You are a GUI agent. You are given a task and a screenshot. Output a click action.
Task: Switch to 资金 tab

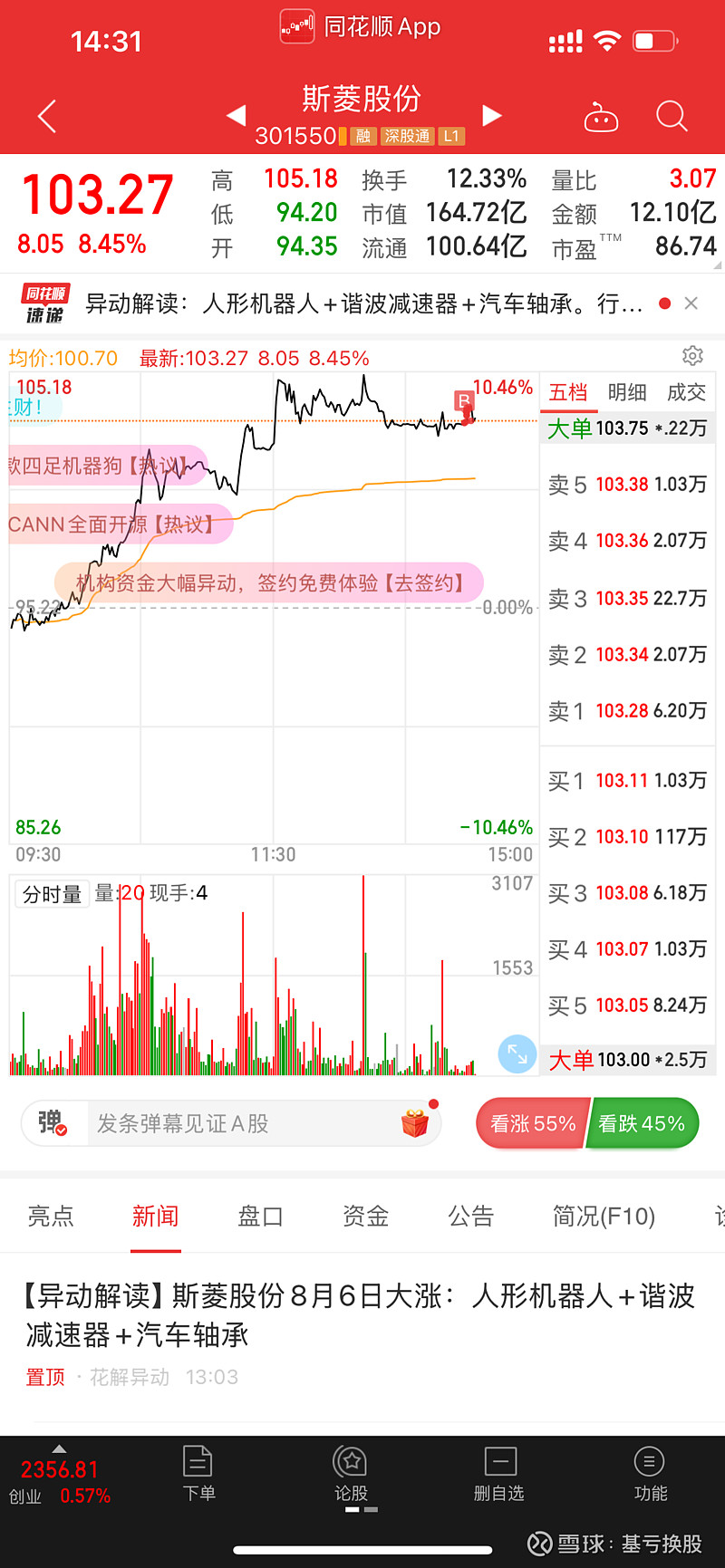coord(365,1216)
